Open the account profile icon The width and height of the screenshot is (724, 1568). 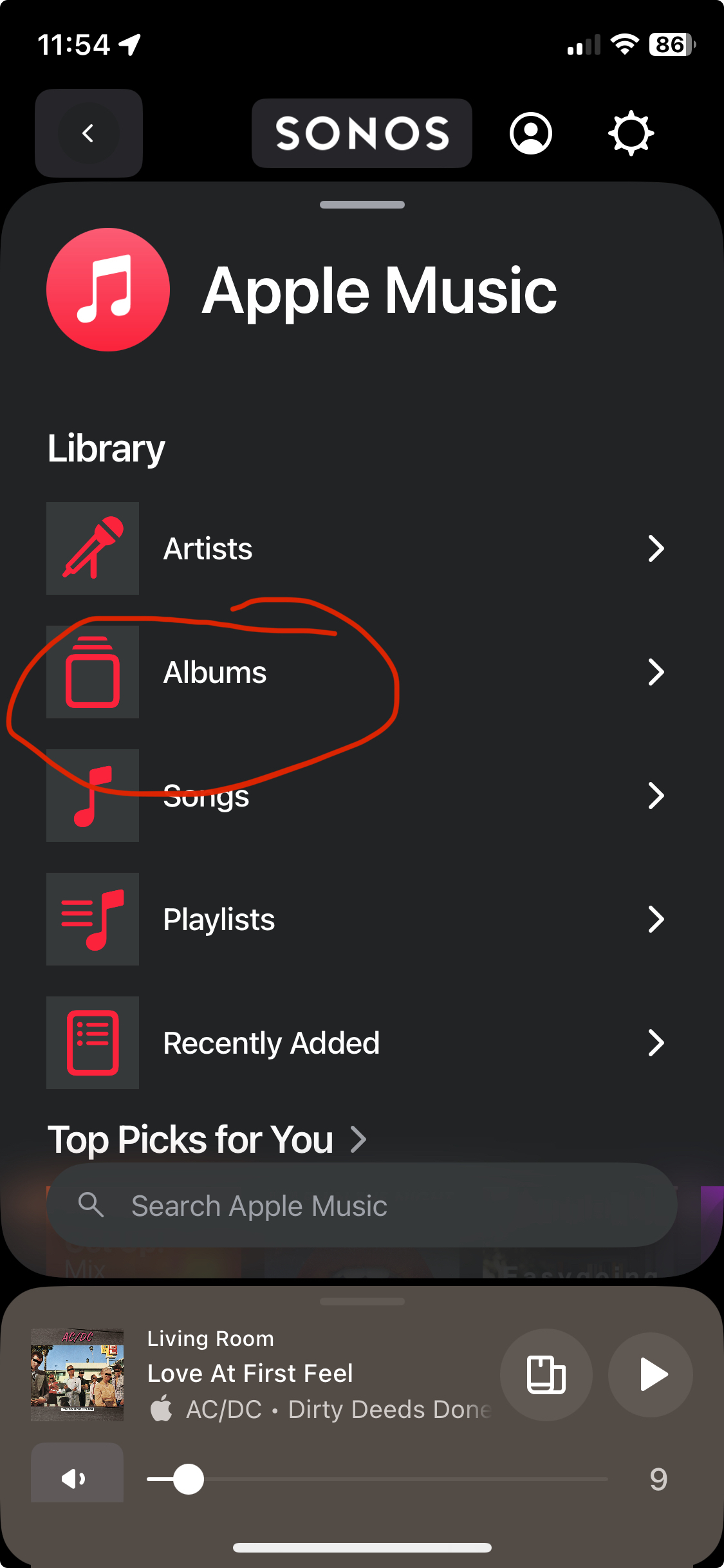(531, 133)
